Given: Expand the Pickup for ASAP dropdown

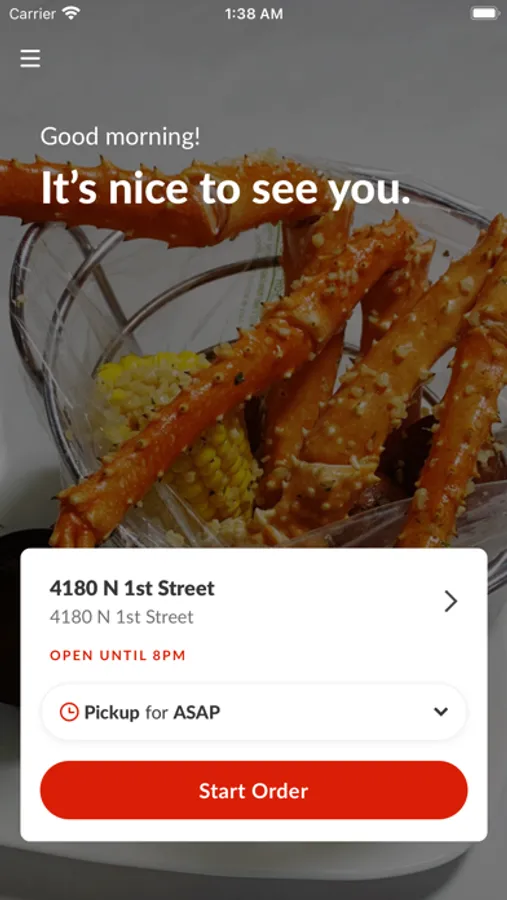Looking at the screenshot, I should point(254,712).
